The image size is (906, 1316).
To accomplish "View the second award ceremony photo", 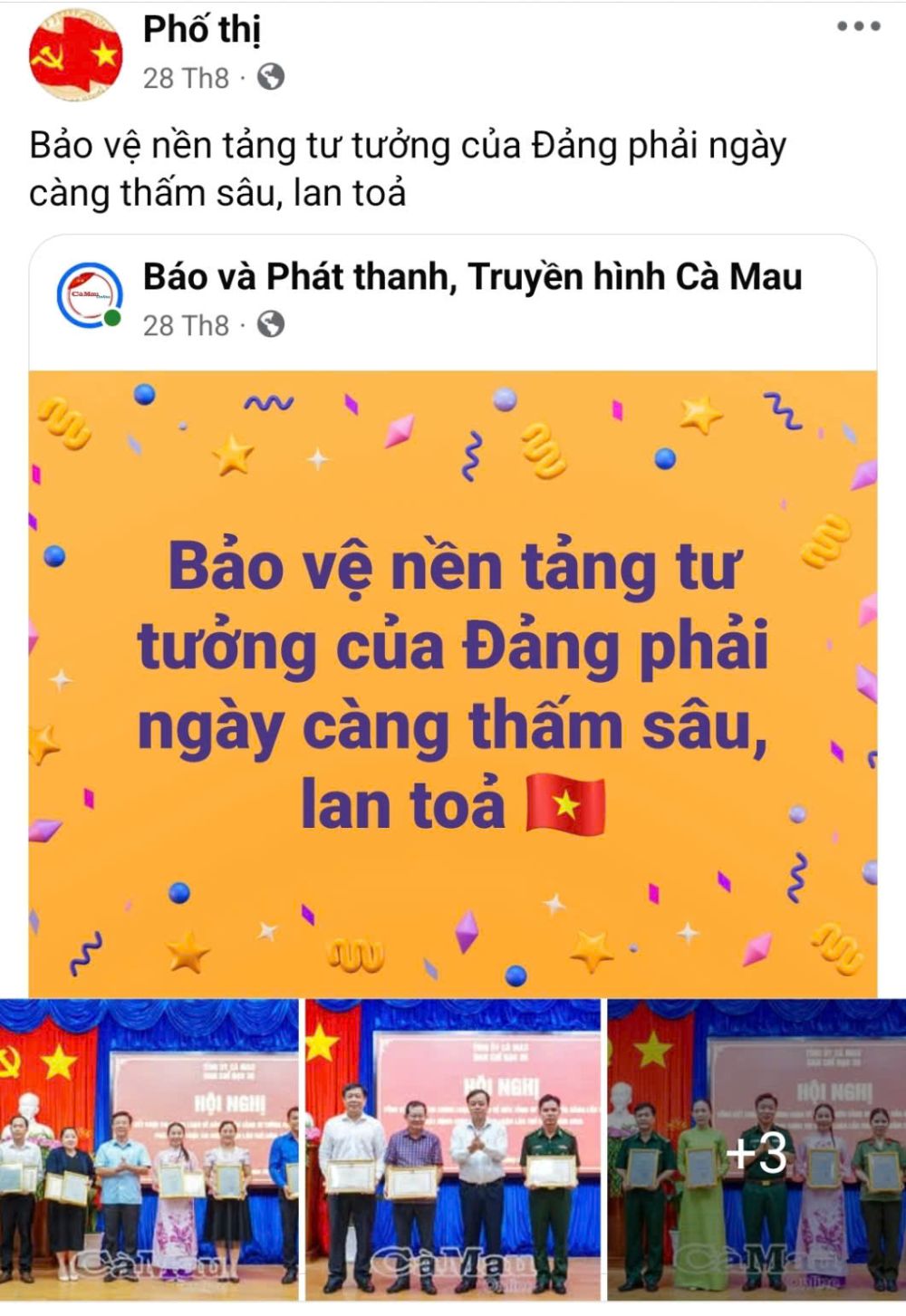I will coord(452,1148).
